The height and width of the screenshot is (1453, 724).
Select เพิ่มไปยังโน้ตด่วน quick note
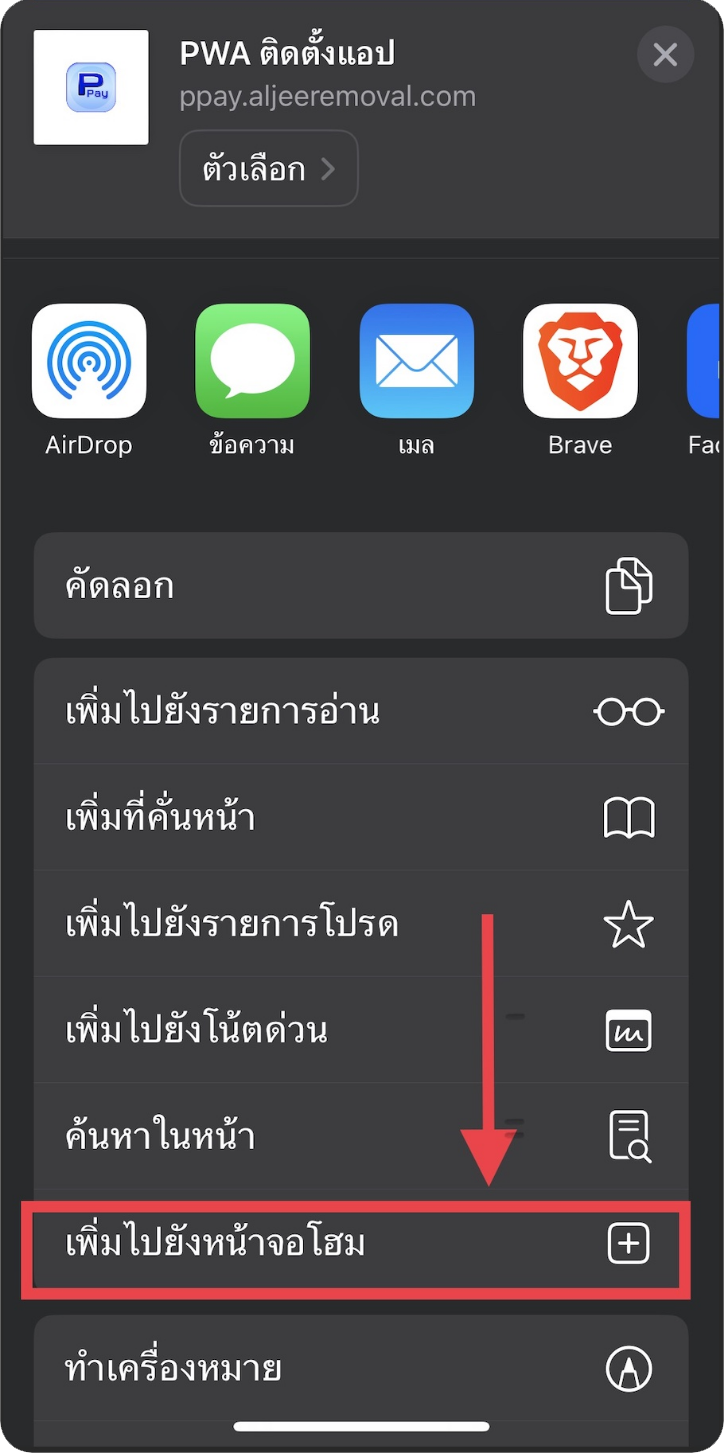pos(361,1030)
